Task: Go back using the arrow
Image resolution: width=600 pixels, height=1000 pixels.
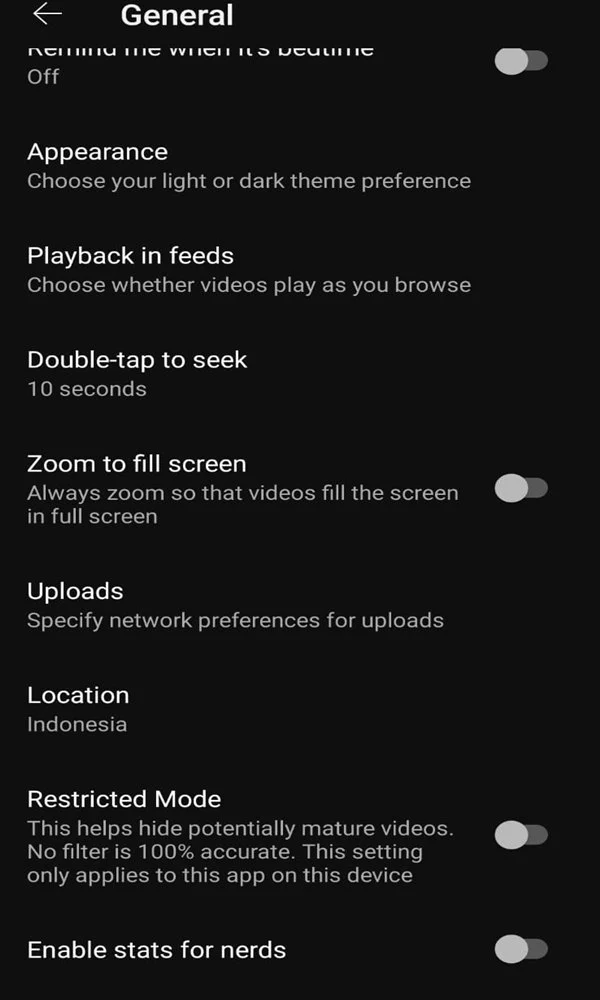Action: coord(48,13)
